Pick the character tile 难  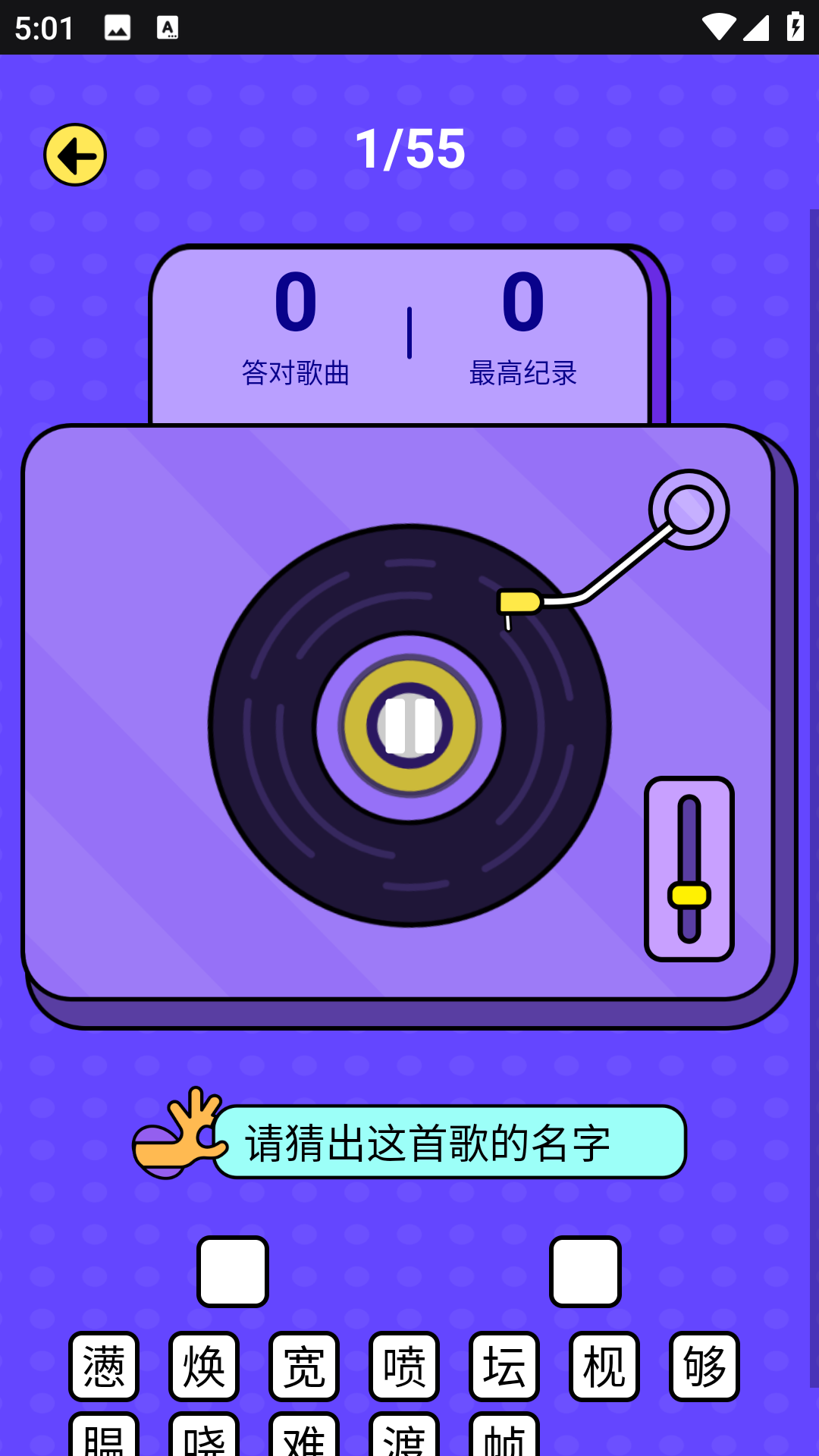[x=304, y=1437]
